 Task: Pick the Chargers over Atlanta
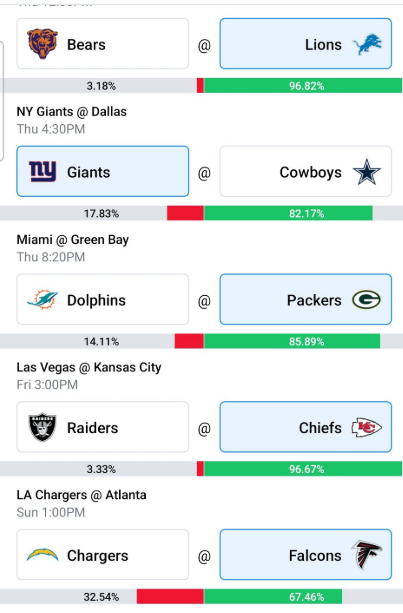[x=102, y=555]
